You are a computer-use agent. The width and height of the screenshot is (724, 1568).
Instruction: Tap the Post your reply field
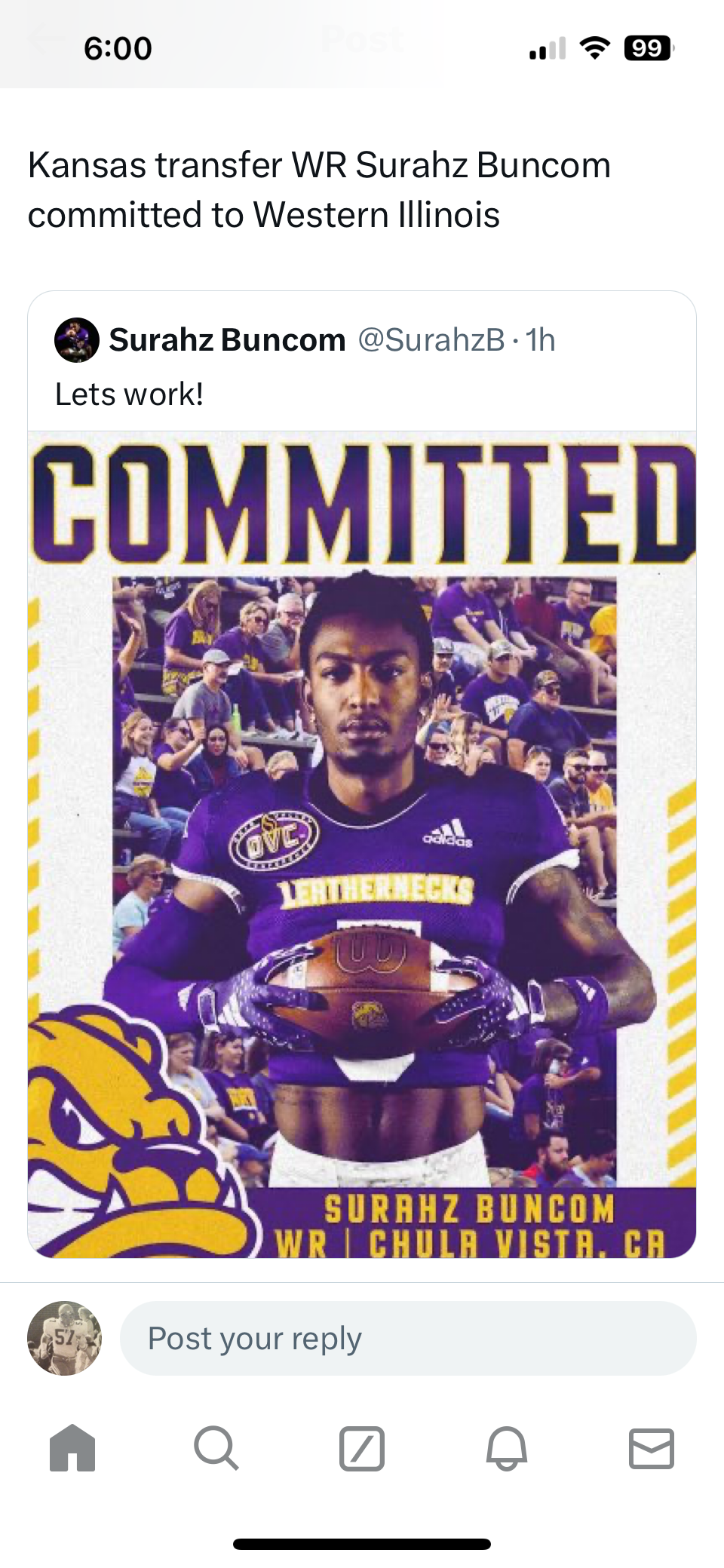coord(407,1338)
